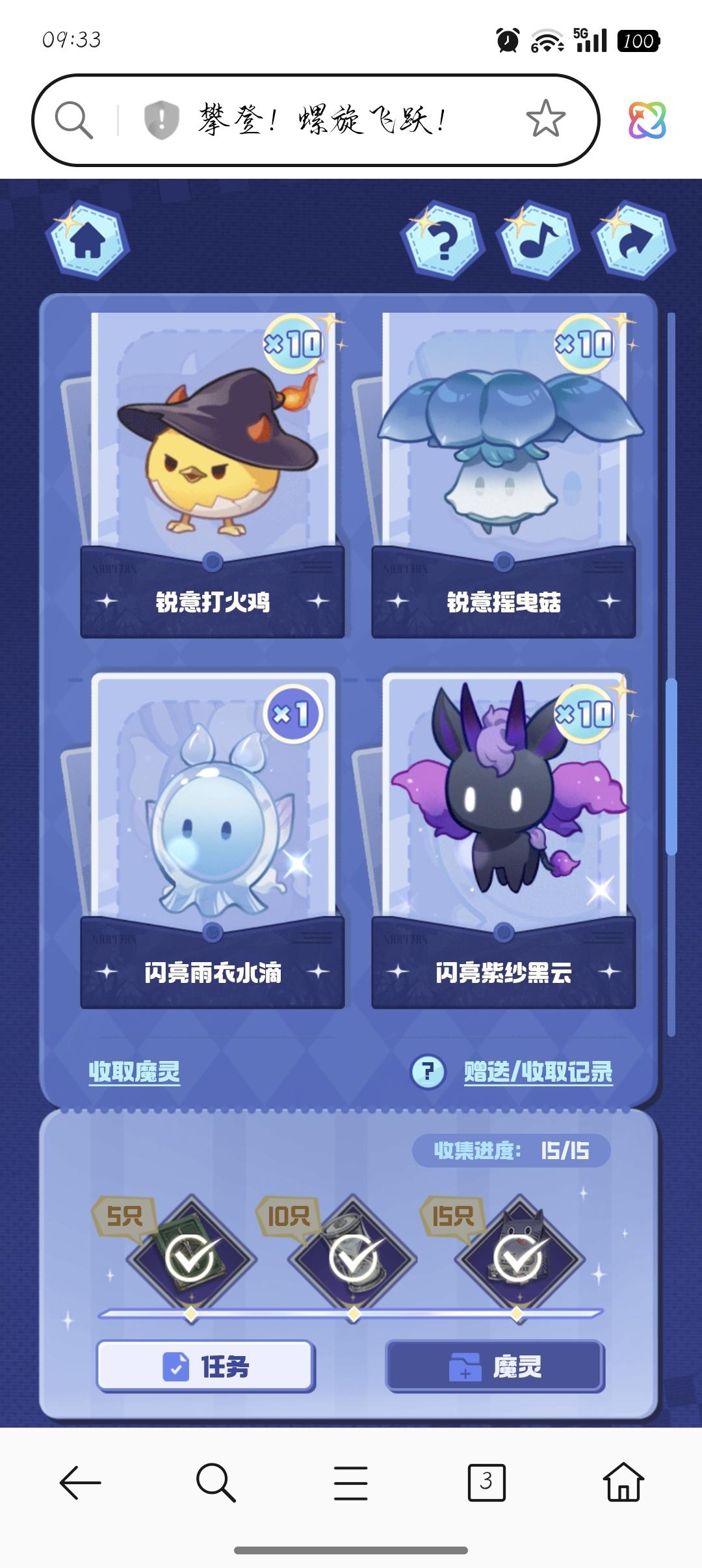This screenshot has height=1568, width=702.
Task: Tap the 收取魔灵 link
Action: (135, 1072)
